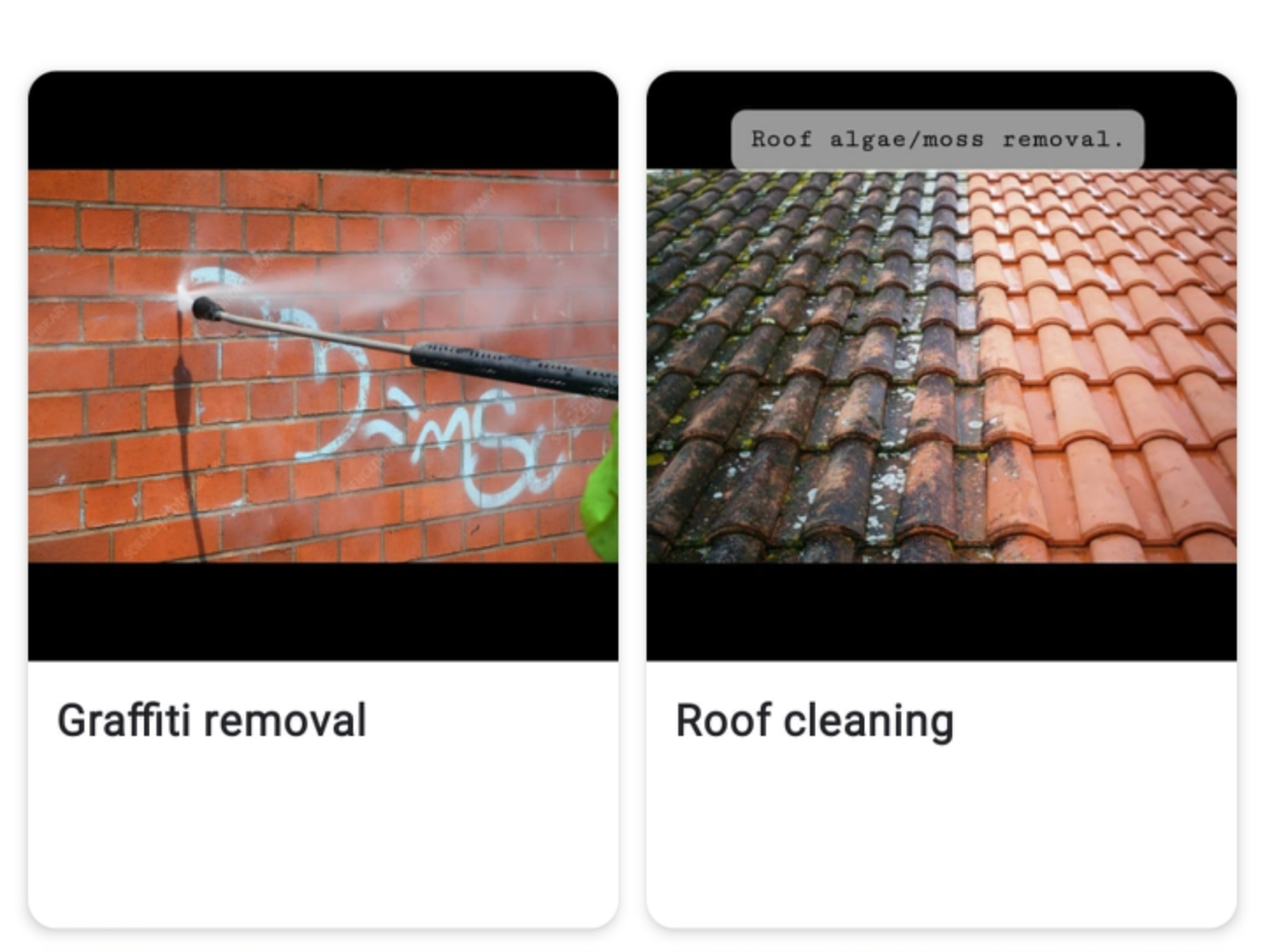Open the Graffiti removal card
The width and height of the screenshot is (1265, 952).
coord(322,499)
